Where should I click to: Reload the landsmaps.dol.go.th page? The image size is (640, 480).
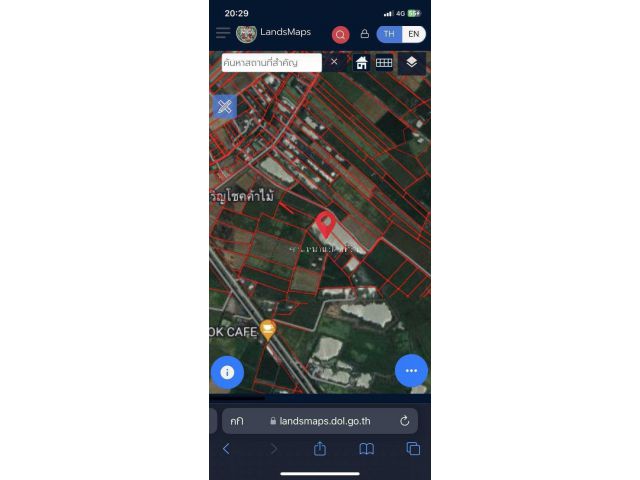tap(404, 421)
